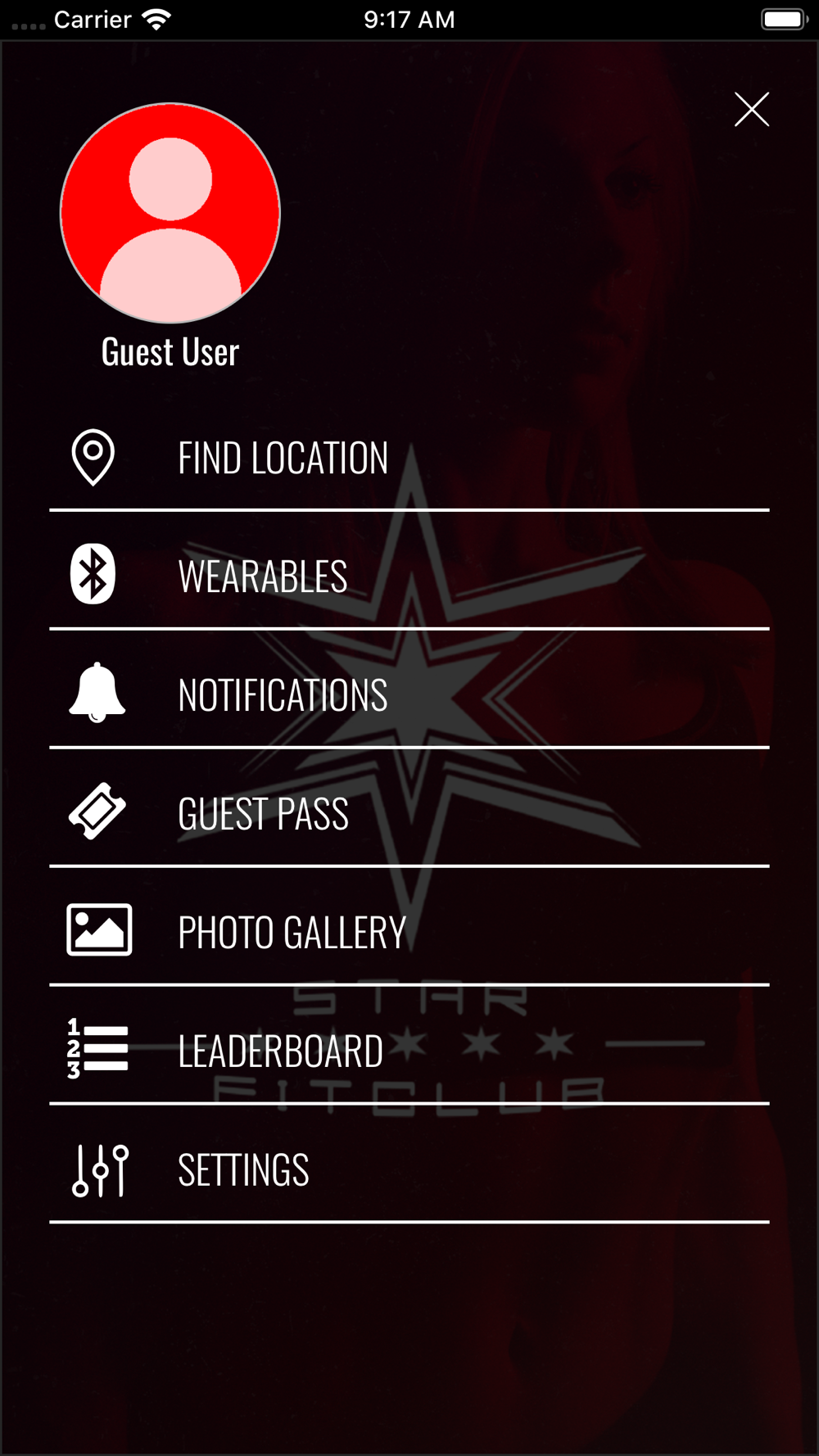The image size is (819, 1456).
Task: Go to Wearables
Action: click(409, 575)
